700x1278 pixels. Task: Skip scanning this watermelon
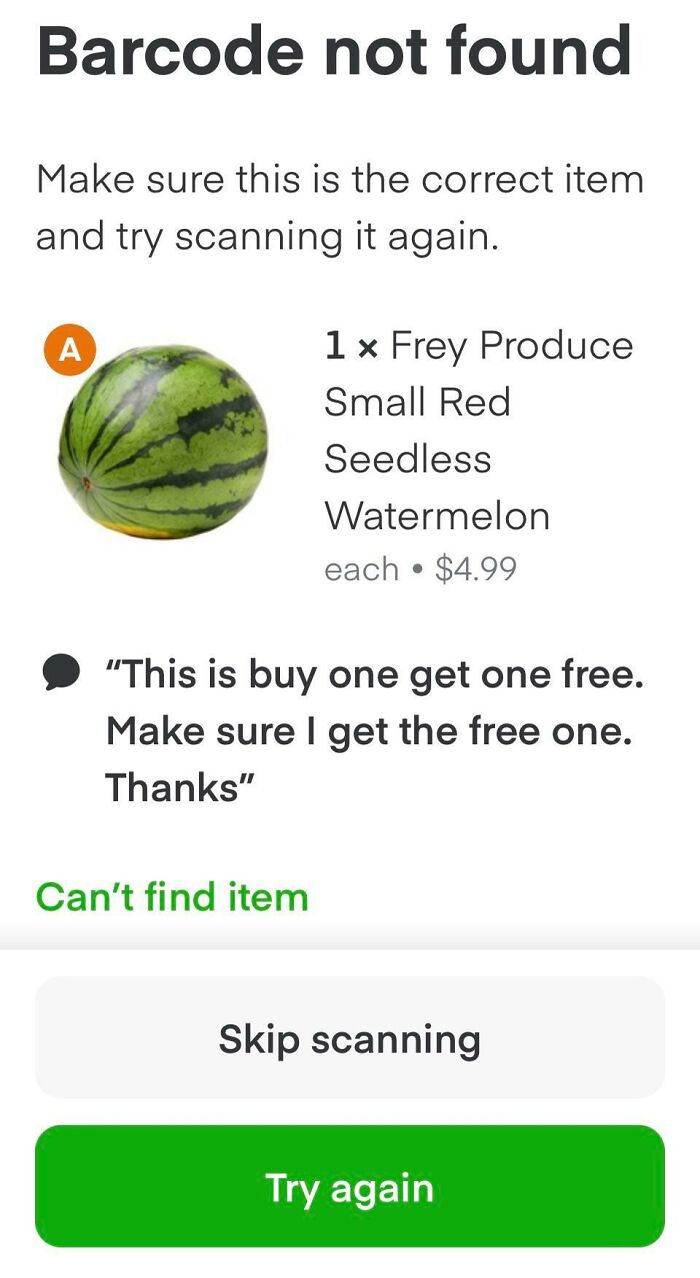pyautogui.click(x=350, y=1039)
